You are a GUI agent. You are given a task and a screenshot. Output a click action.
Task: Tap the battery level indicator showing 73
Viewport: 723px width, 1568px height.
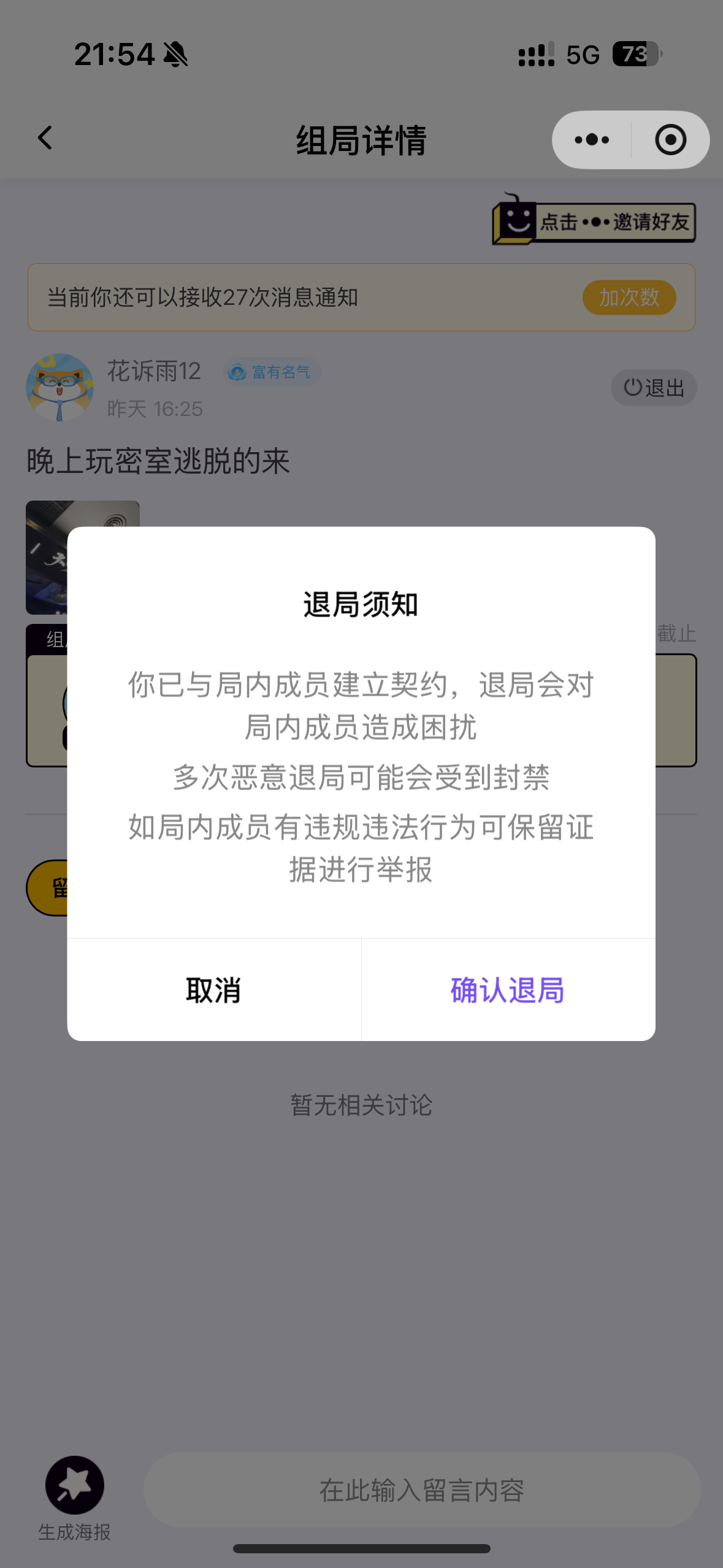click(634, 55)
